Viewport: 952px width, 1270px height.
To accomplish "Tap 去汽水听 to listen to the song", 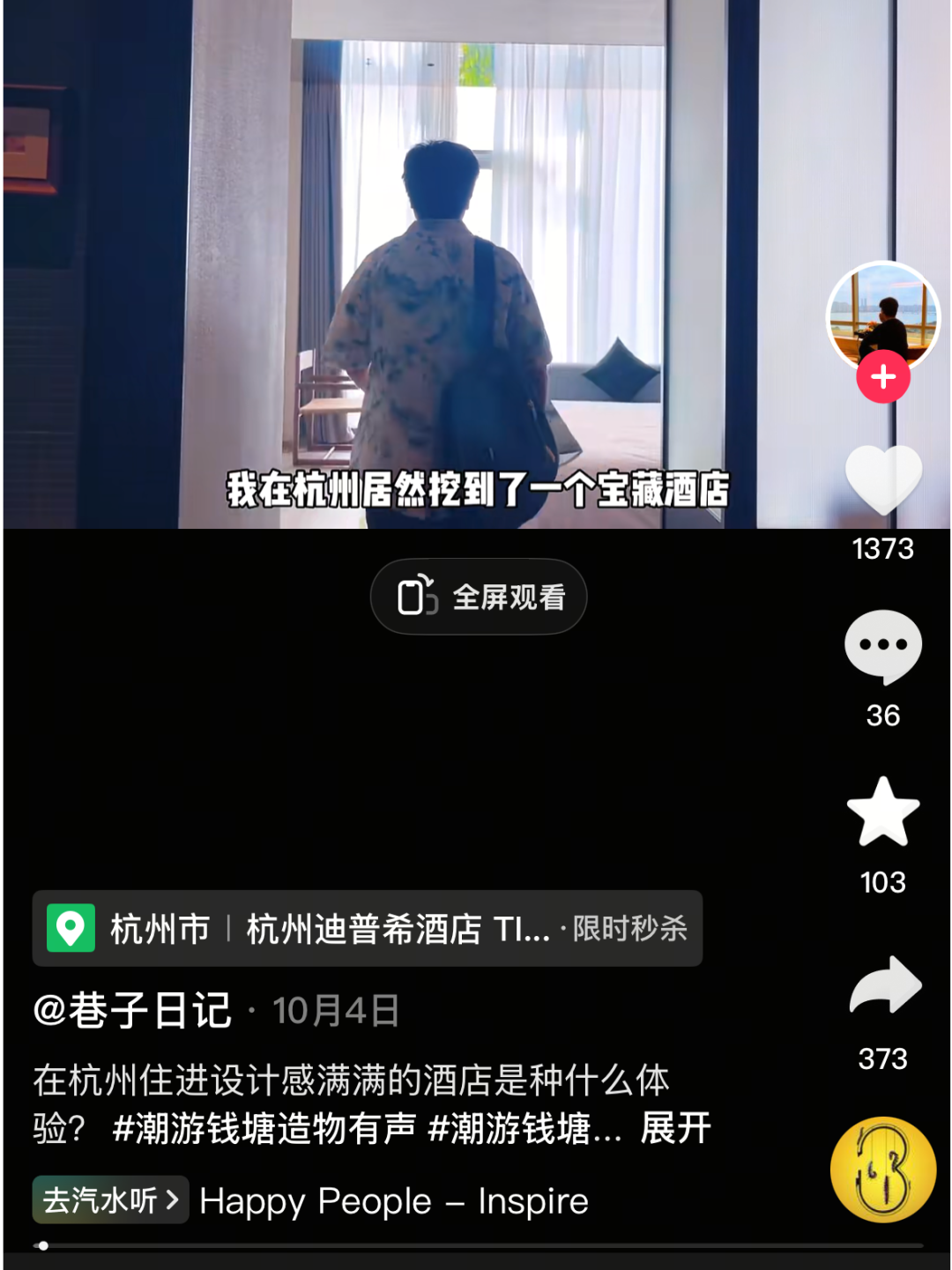I will (x=110, y=1200).
